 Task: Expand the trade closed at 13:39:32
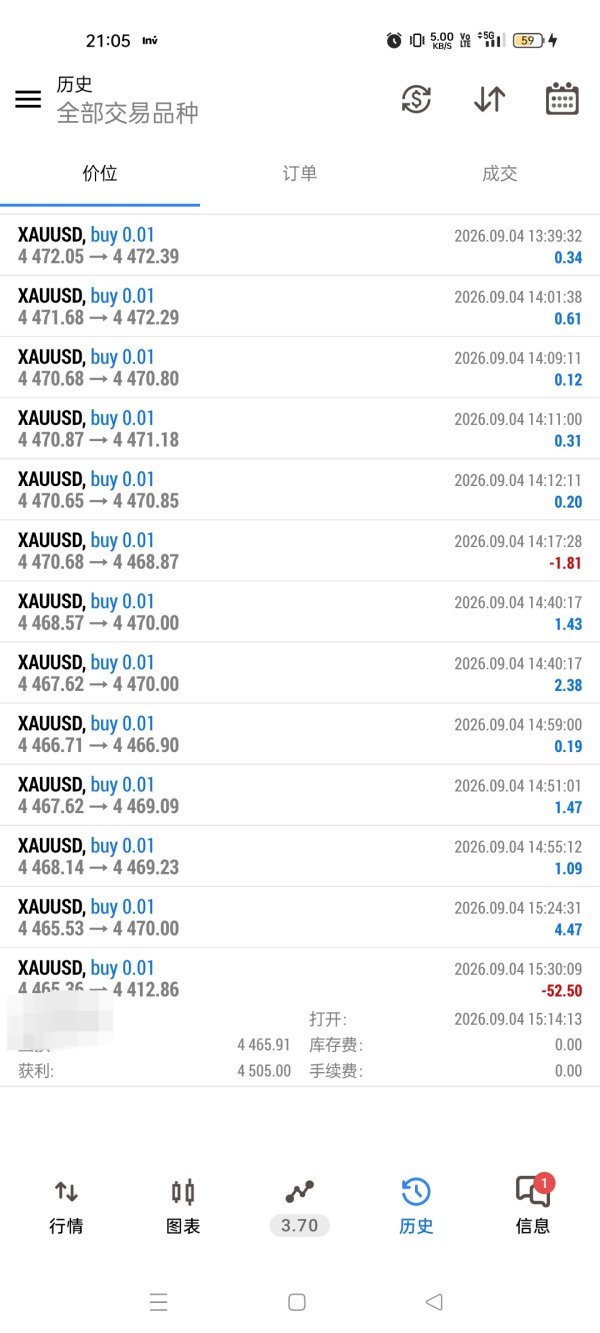click(x=300, y=246)
